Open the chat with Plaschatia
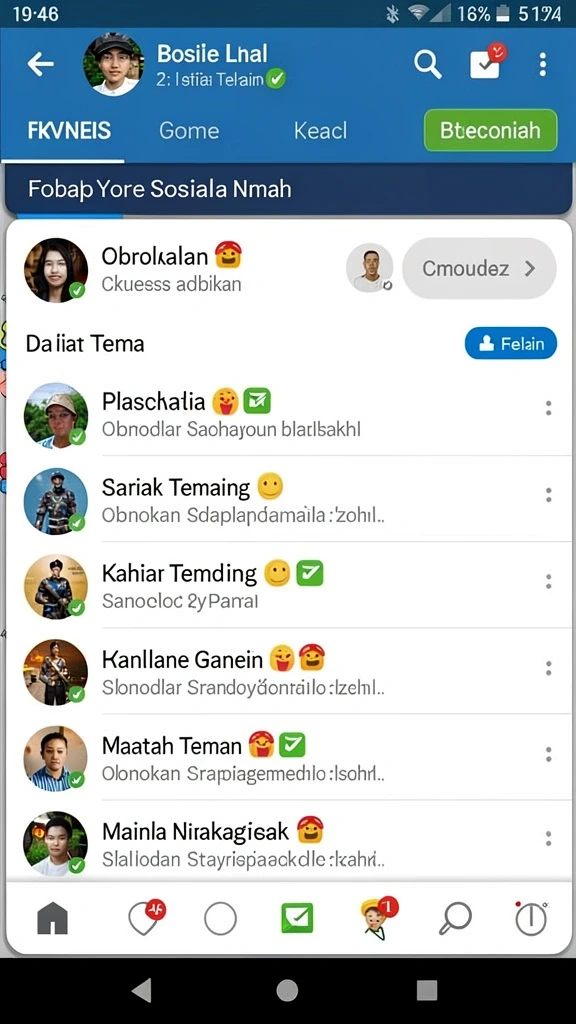The width and height of the screenshot is (576, 1024). 287,414
